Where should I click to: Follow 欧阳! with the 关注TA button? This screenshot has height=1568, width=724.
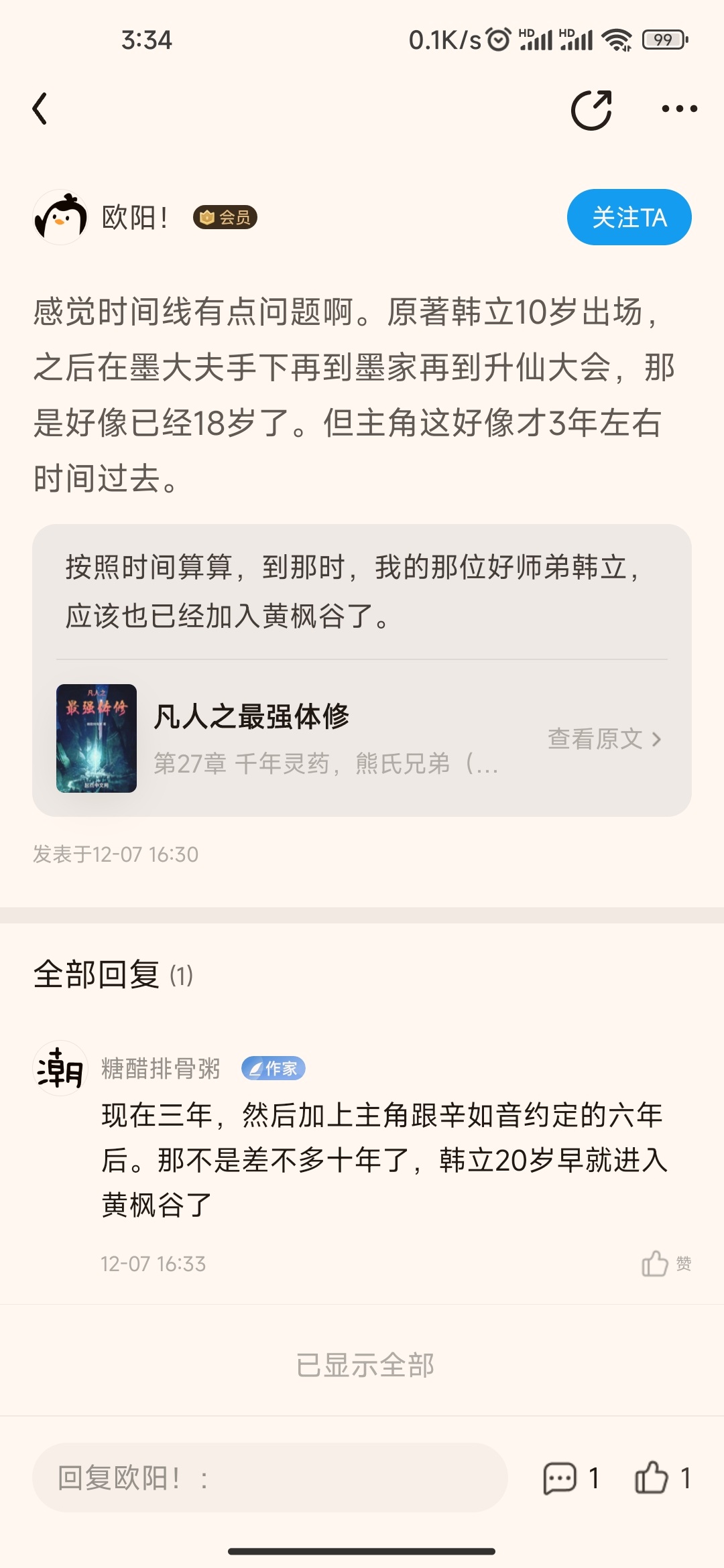(629, 217)
